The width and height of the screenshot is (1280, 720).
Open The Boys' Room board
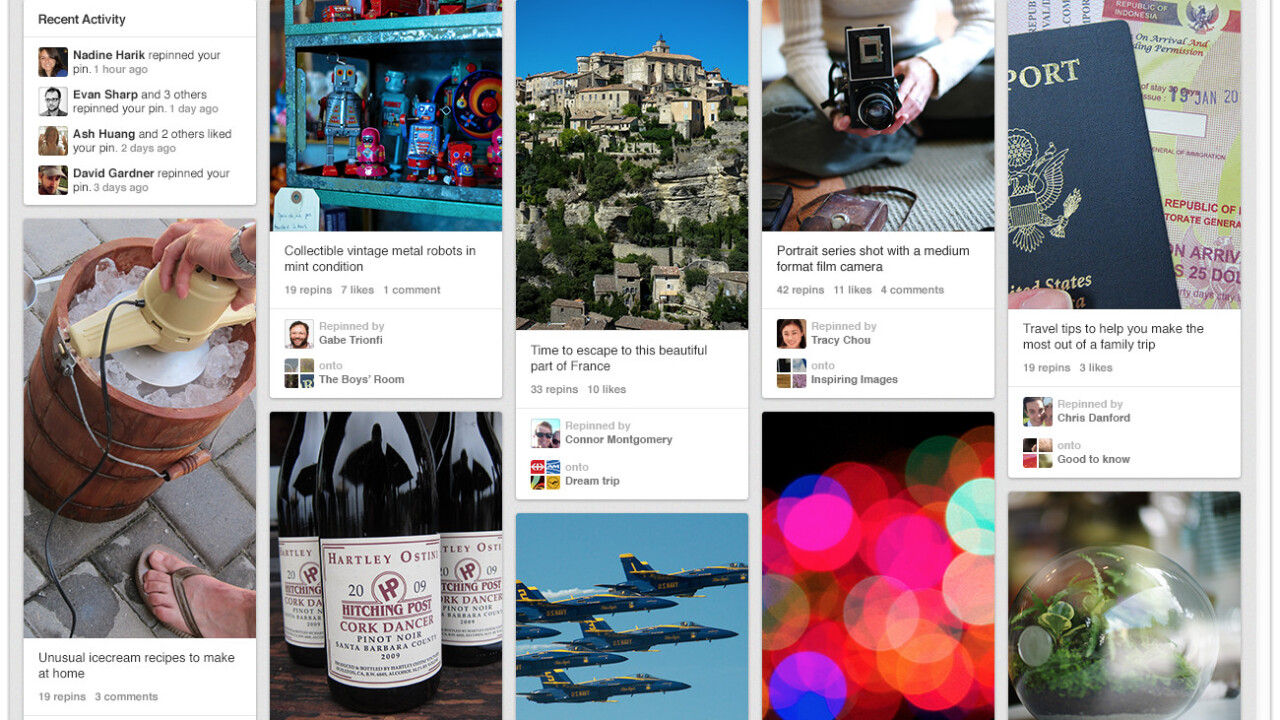(361, 380)
